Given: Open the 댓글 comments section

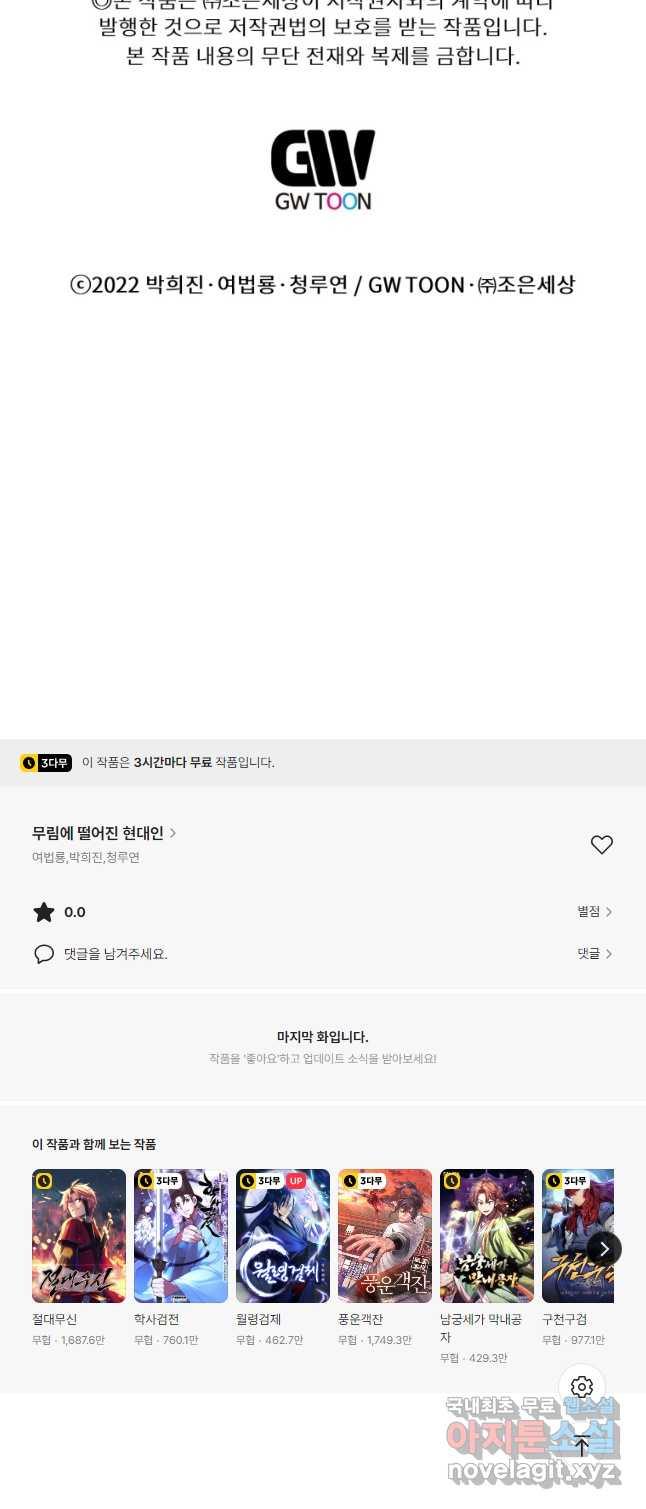Looking at the screenshot, I should click(x=594, y=954).
